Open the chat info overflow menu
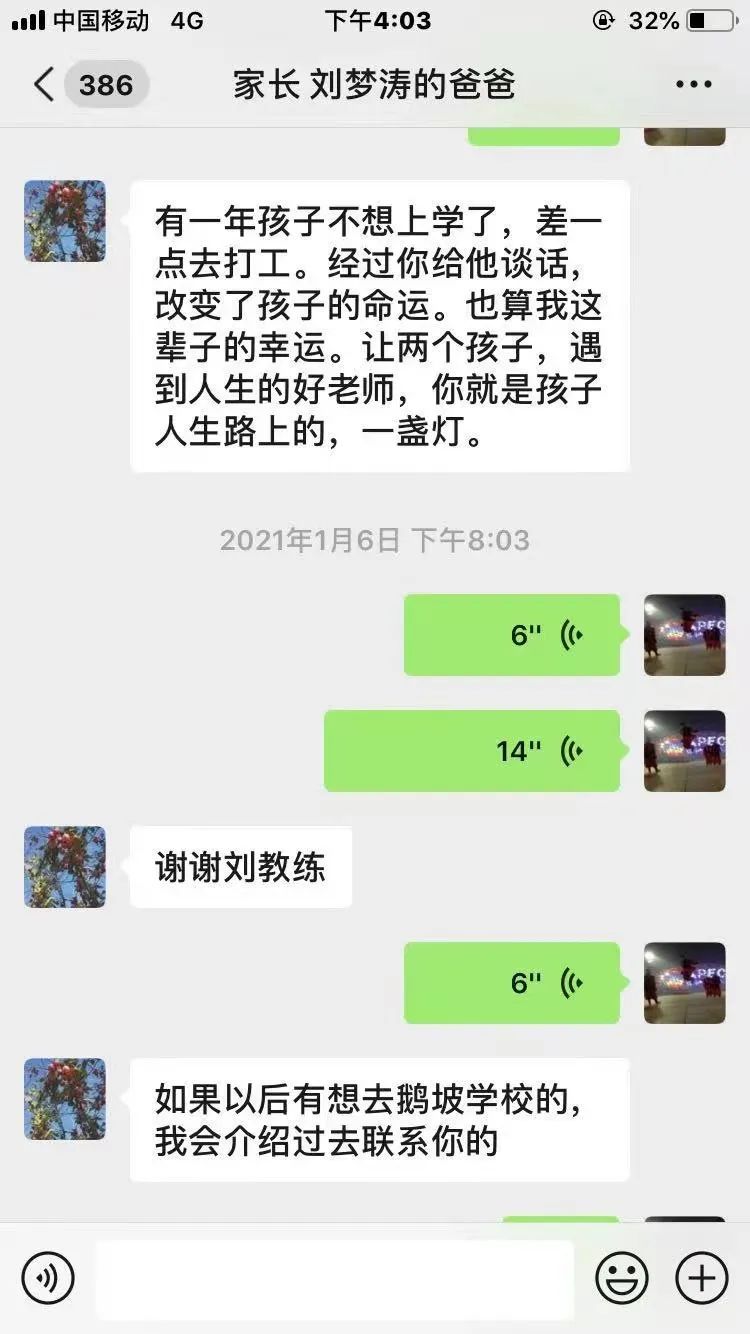Image resolution: width=750 pixels, height=1334 pixels. click(693, 85)
